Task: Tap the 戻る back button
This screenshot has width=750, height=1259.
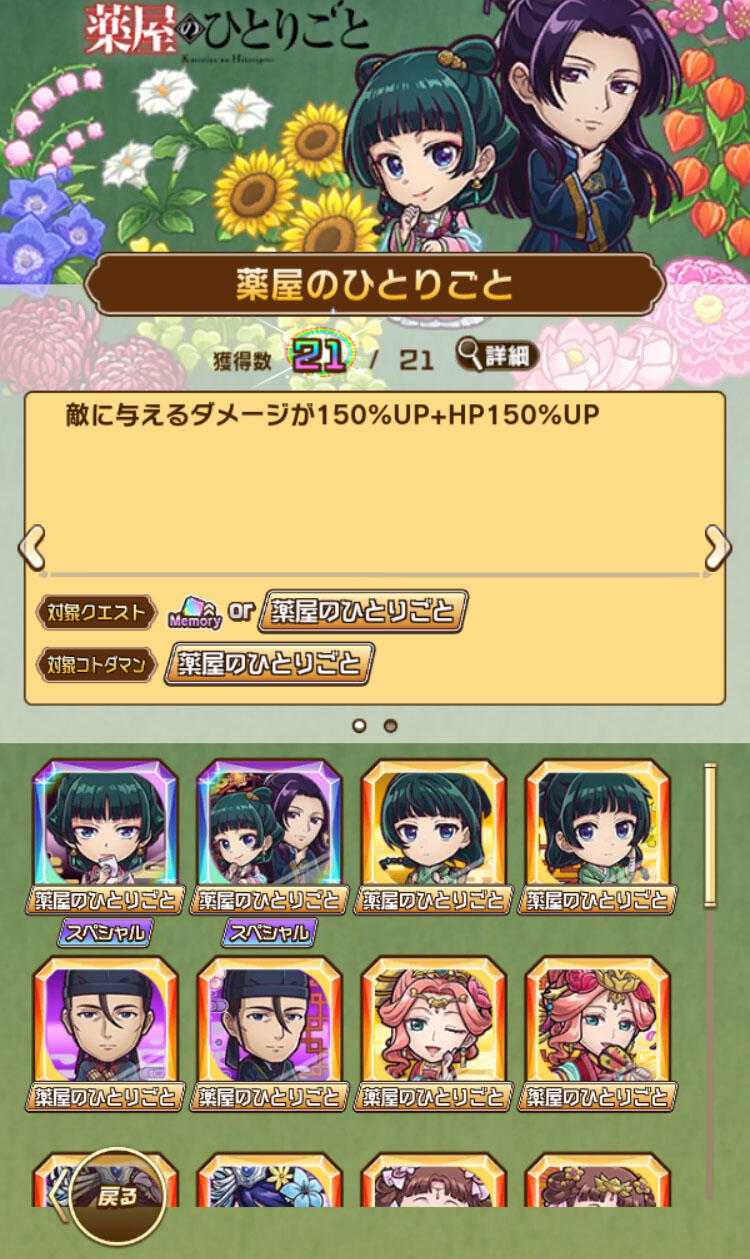Action: click(x=117, y=1197)
